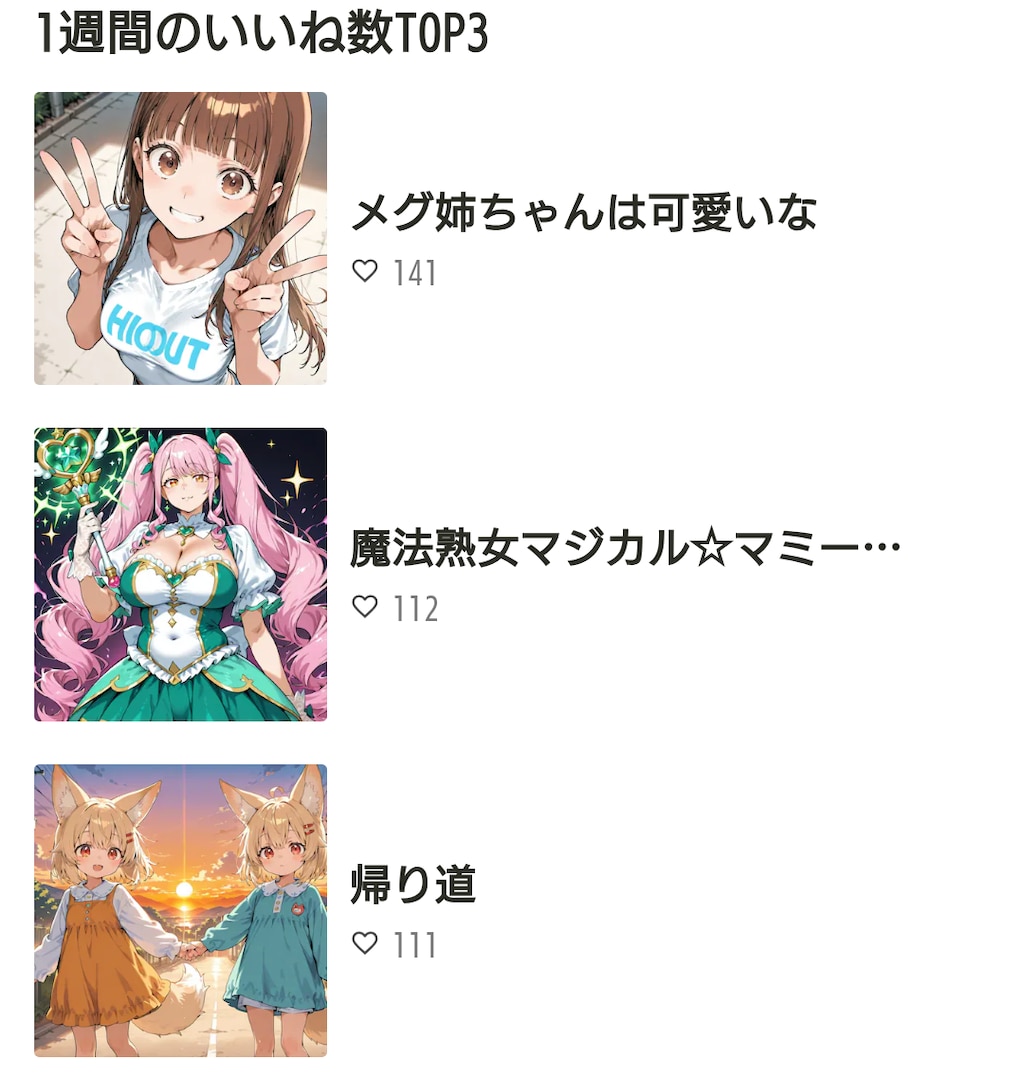Viewport: 1024px width, 1079px height.
Task: Click the sunset thumbnail of two fox girls
Action: pos(180,910)
